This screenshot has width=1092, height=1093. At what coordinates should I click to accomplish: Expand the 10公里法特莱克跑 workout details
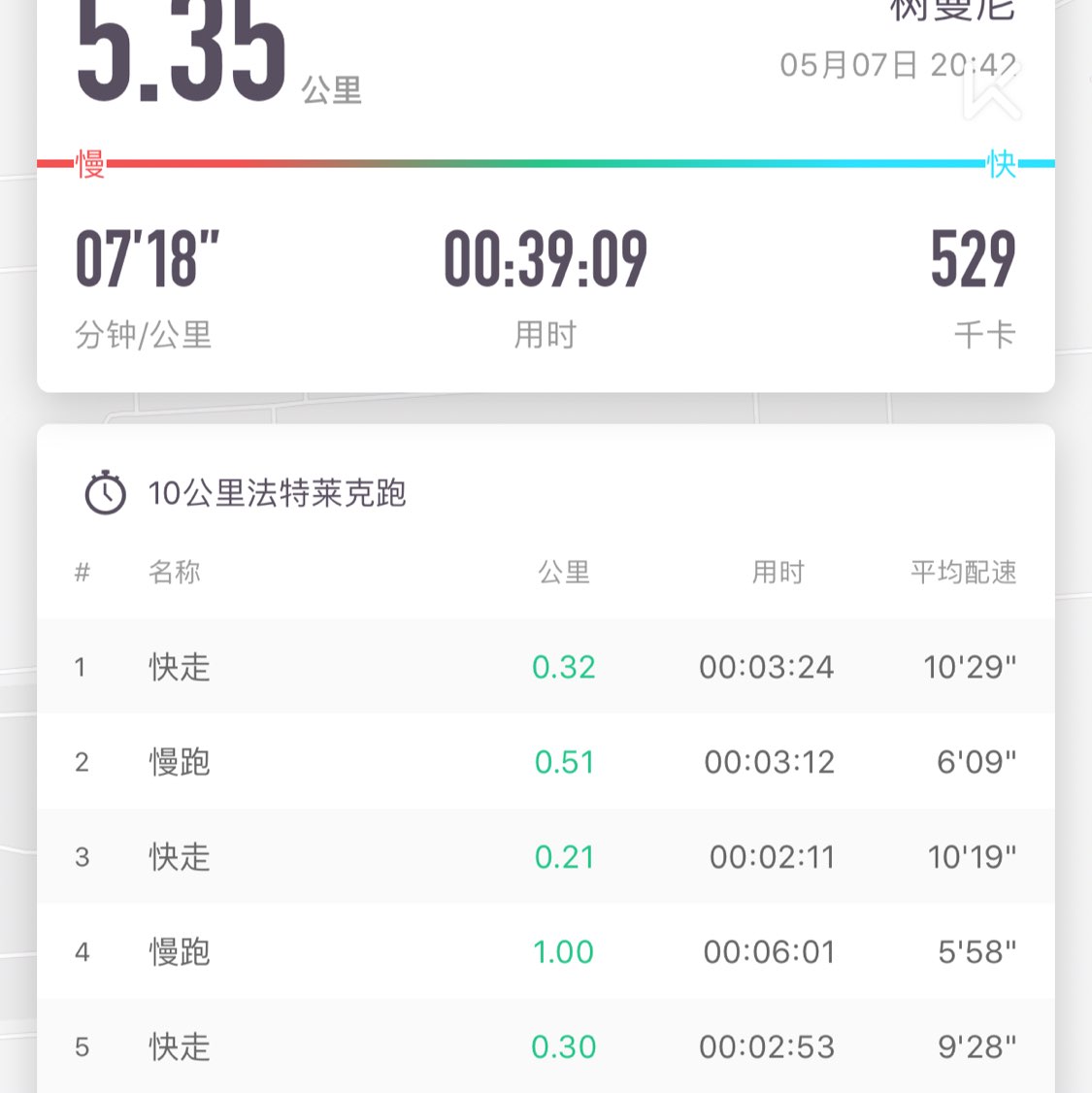coord(279,494)
